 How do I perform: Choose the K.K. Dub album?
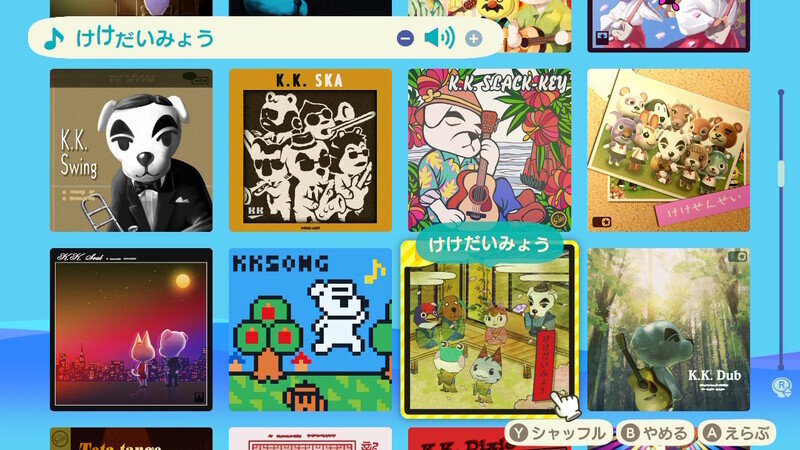[668, 329]
